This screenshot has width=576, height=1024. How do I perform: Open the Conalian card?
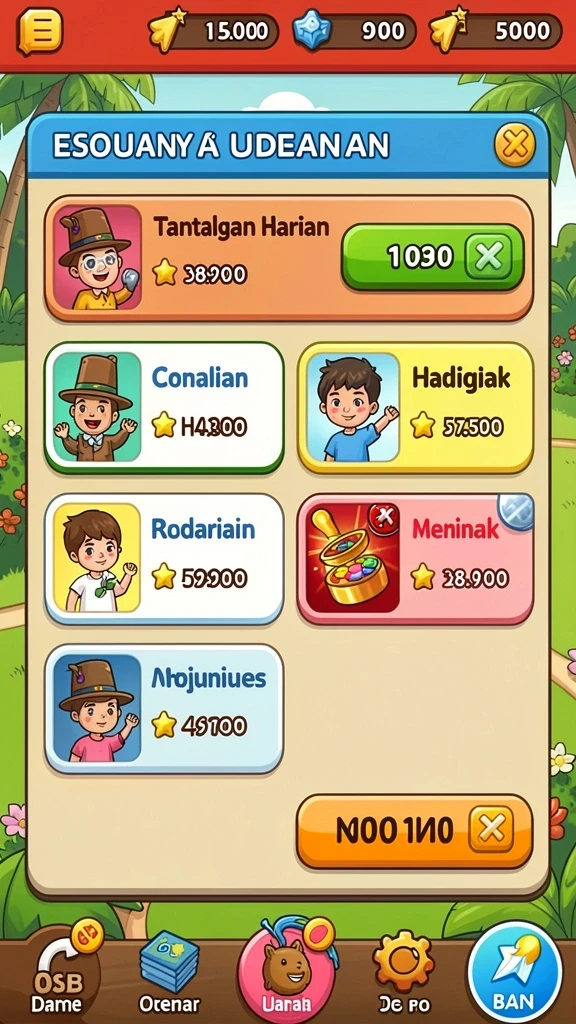tap(164, 406)
